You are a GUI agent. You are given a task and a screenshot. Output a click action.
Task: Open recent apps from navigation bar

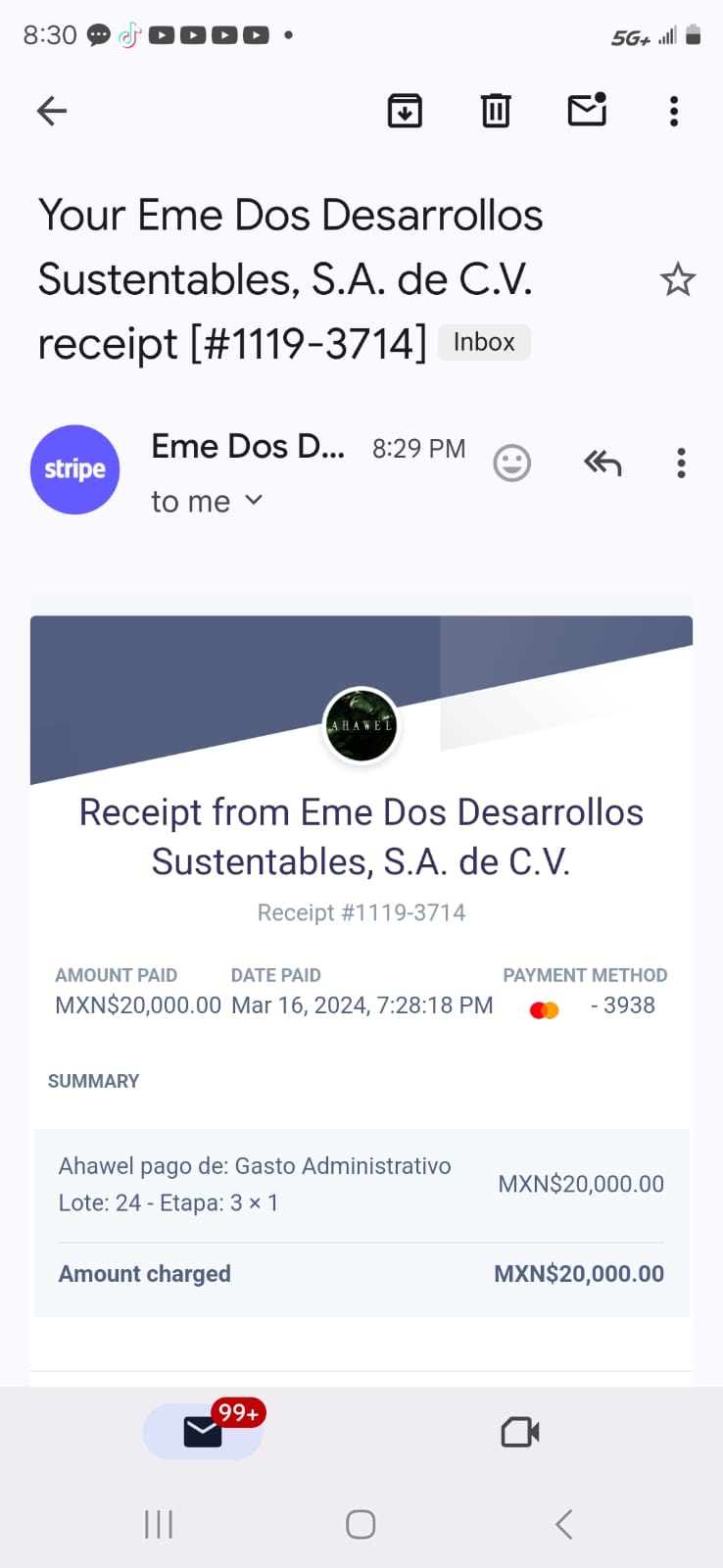(x=159, y=1524)
